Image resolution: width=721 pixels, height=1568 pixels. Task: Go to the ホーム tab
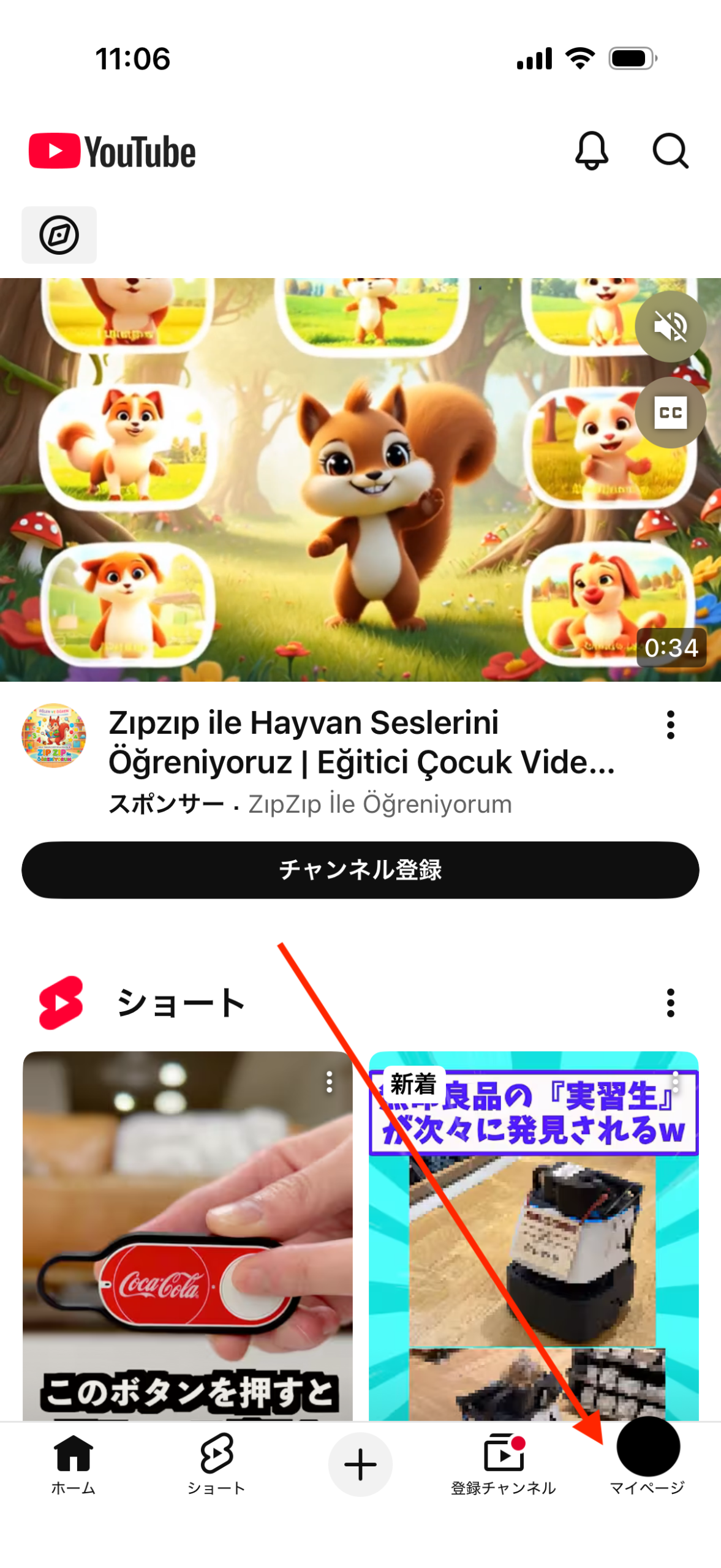click(x=74, y=1464)
